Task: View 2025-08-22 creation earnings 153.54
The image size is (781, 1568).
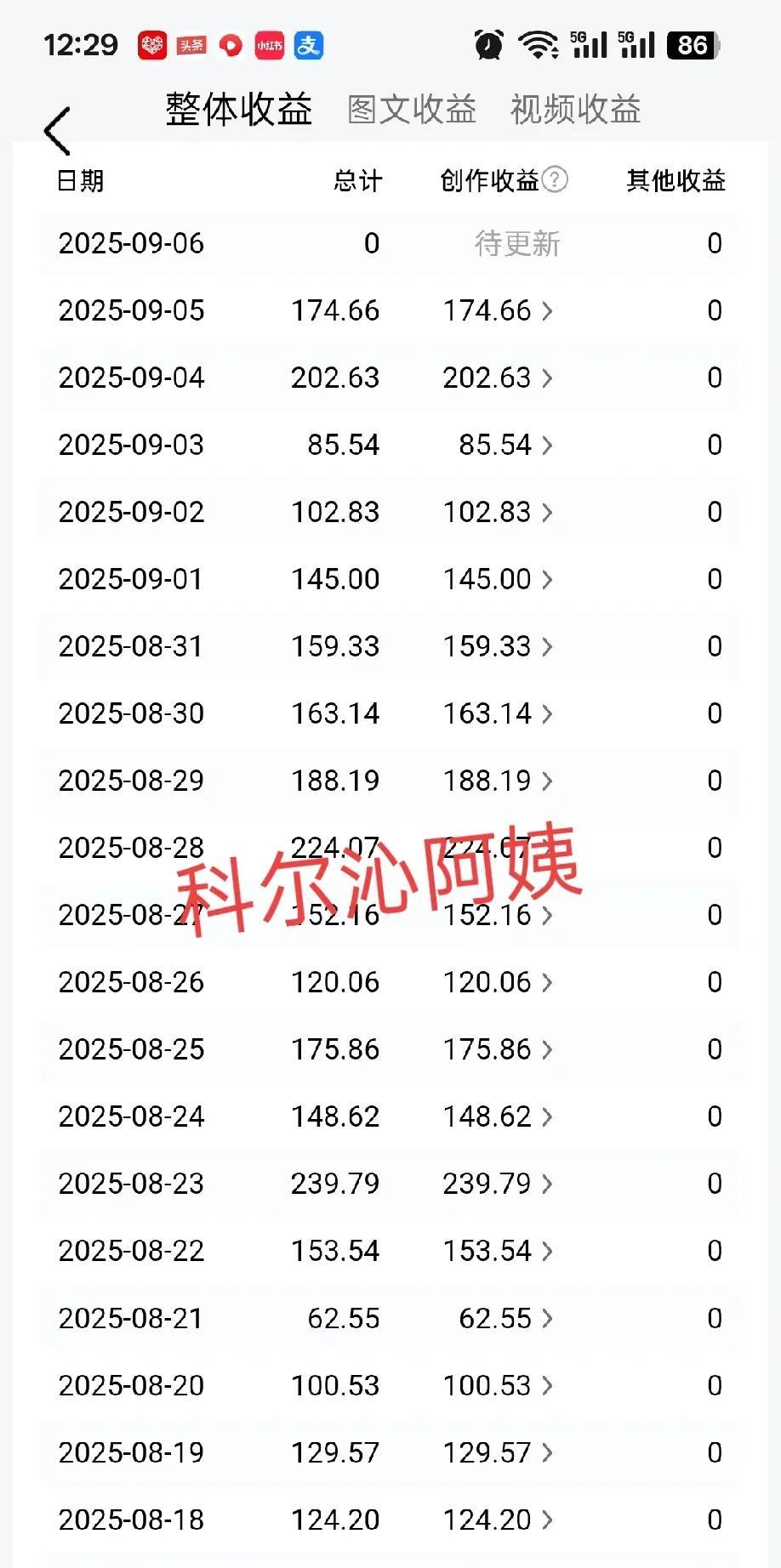Action: coord(498,1252)
